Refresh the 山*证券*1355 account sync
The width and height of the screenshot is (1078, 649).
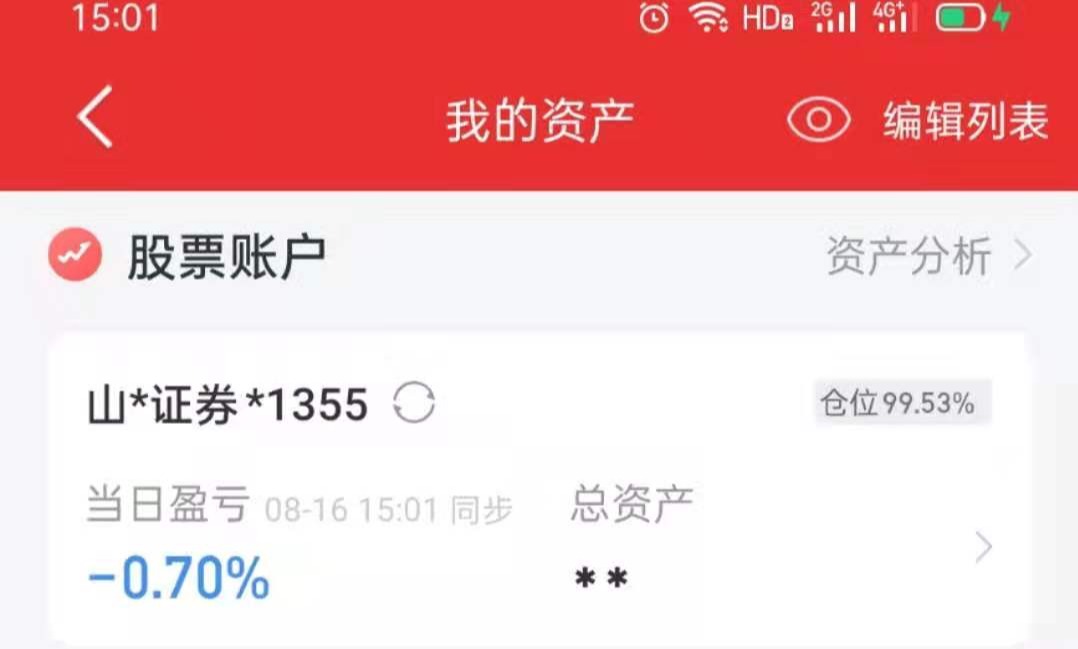(414, 405)
